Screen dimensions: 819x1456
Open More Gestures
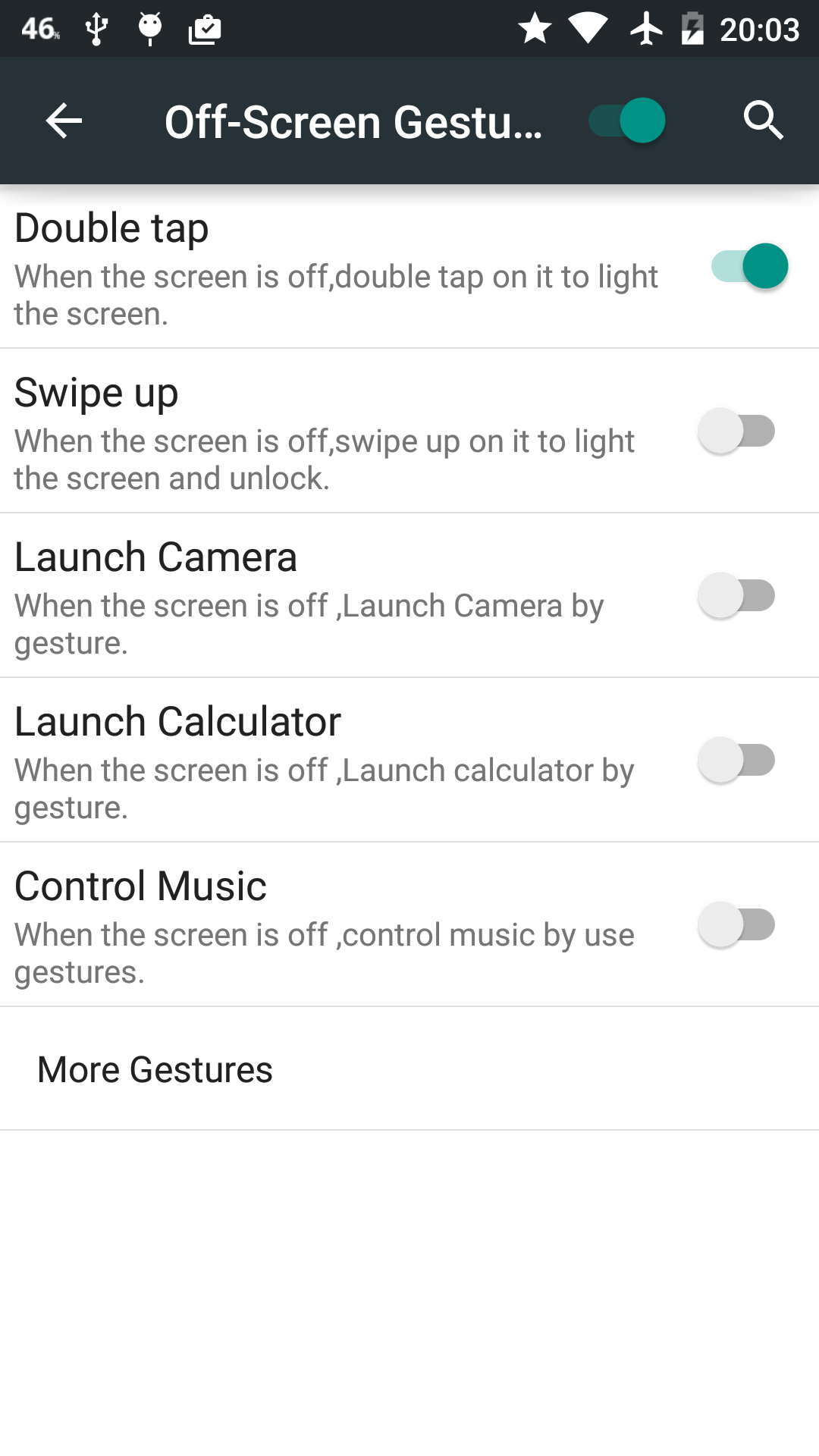pos(409,1069)
